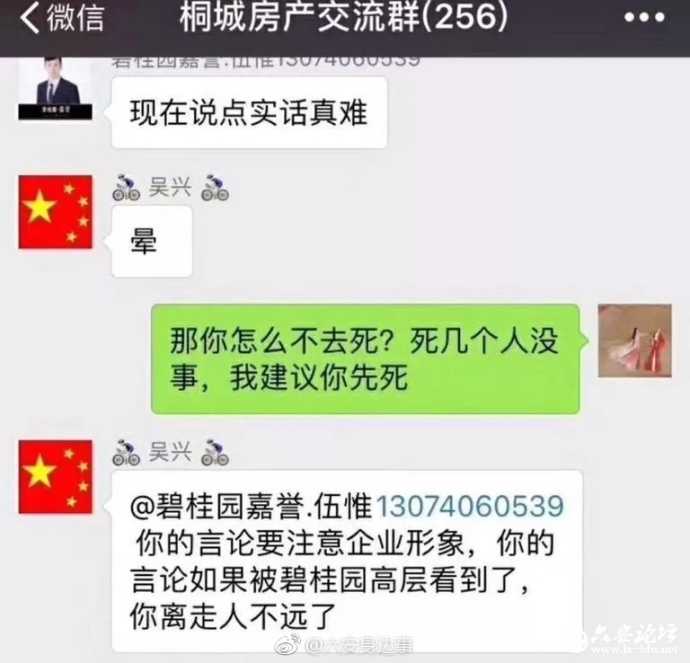Viewport: 690px width, 663px height.
Task: Go back to the 微信 chat list
Action: pos(60,18)
